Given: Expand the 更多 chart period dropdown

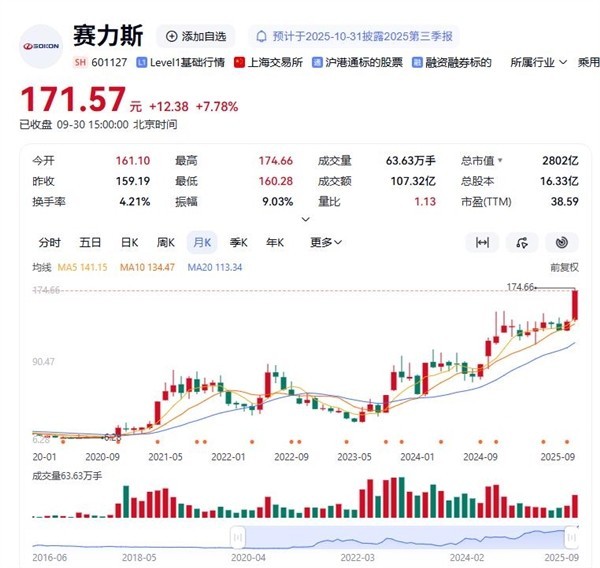Looking at the screenshot, I should (325, 242).
